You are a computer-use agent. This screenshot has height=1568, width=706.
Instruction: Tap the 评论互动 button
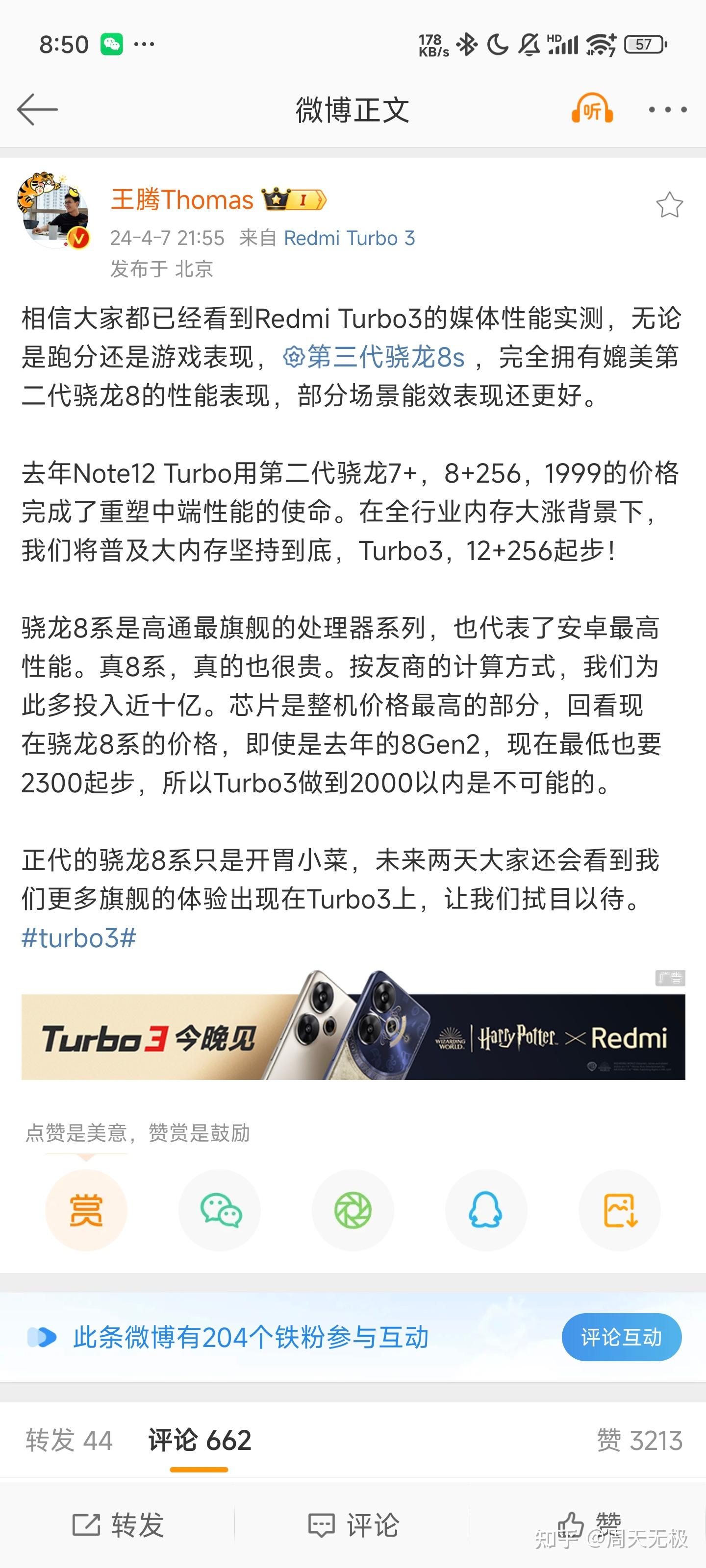pos(621,1337)
